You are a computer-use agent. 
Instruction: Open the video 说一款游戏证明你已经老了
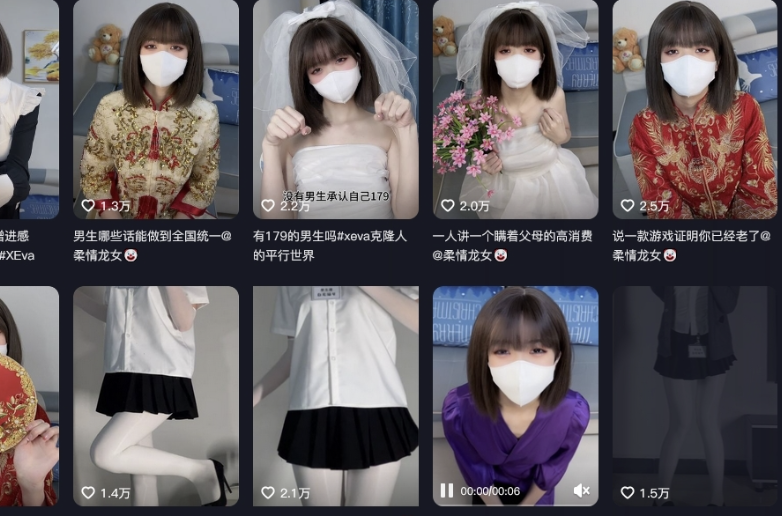[694, 108]
